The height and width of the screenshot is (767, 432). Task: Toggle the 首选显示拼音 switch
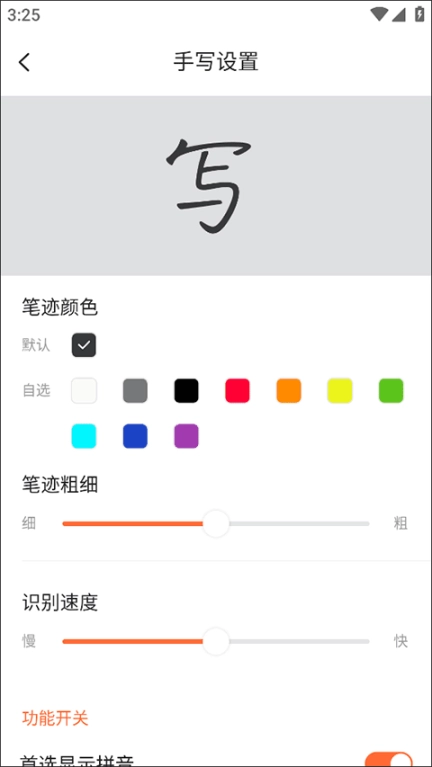388,759
